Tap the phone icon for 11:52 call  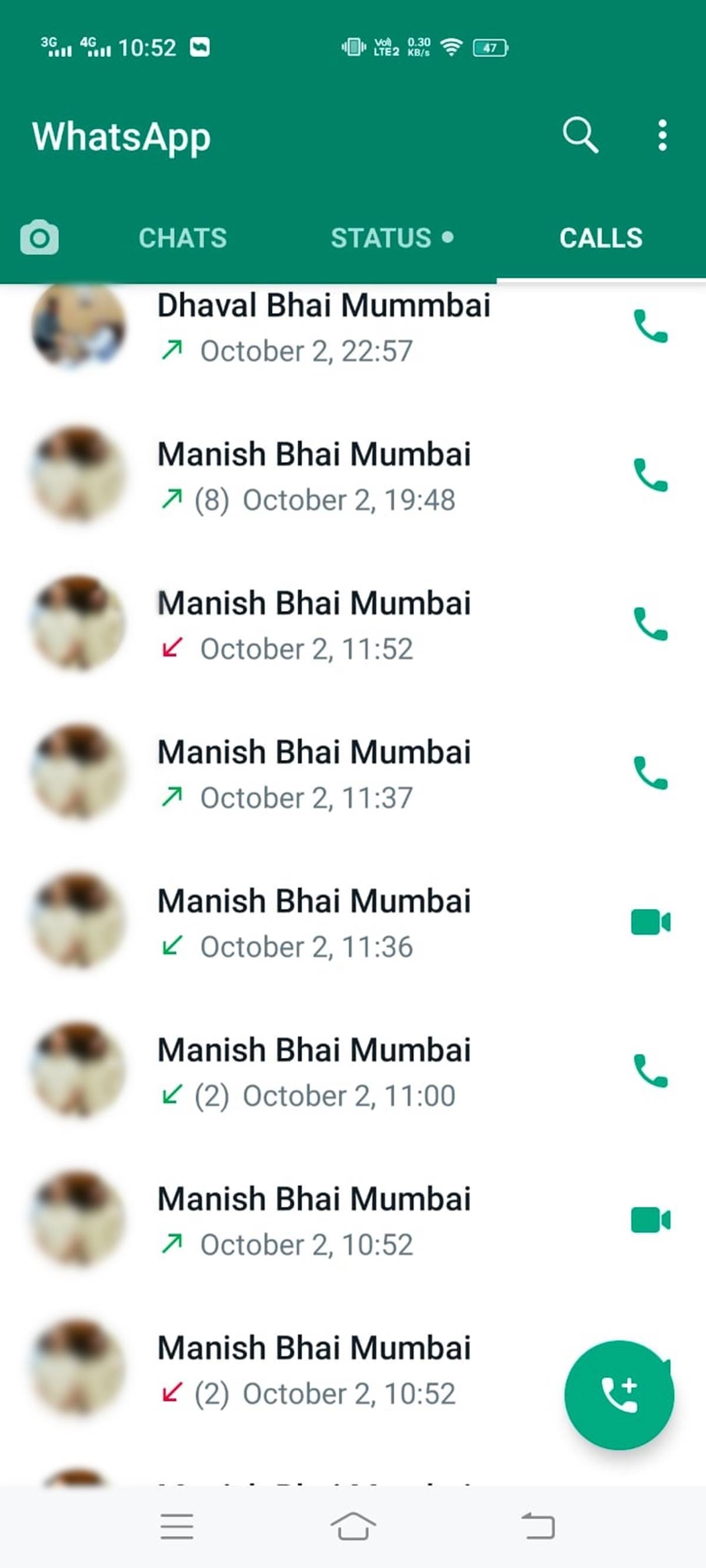click(651, 624)
